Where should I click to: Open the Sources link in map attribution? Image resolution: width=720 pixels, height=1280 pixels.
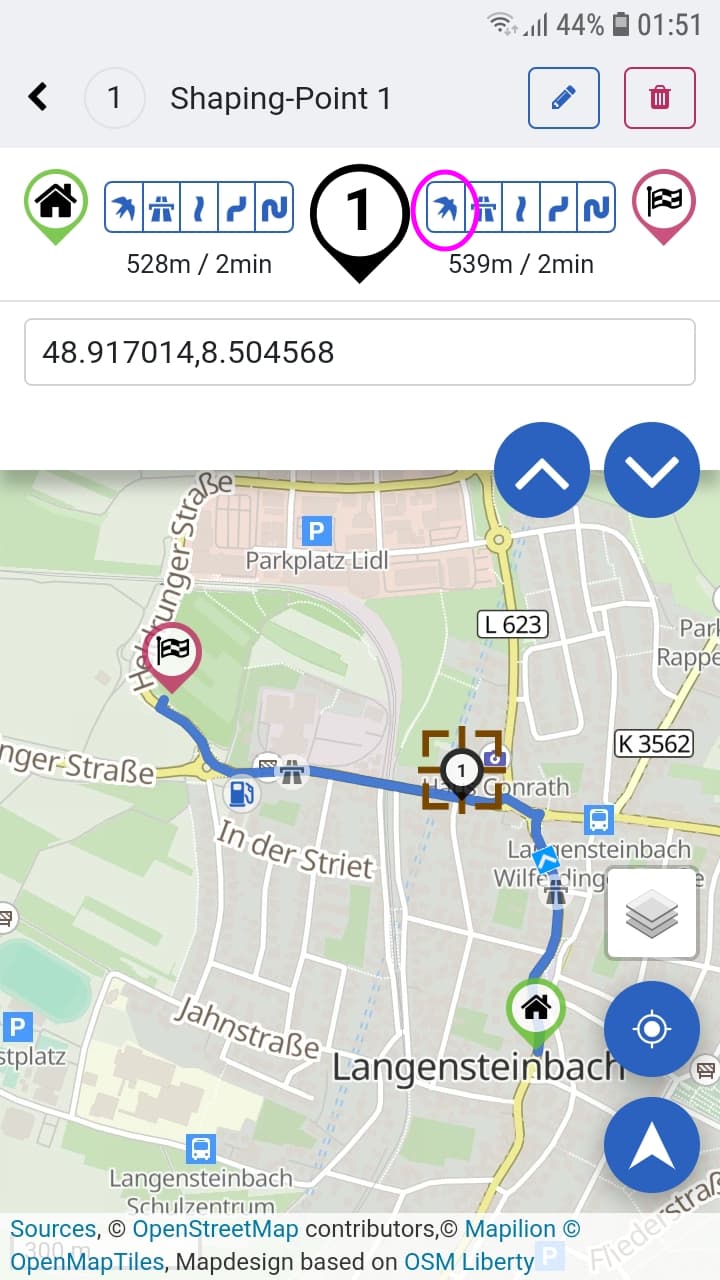pos(53,1229)
